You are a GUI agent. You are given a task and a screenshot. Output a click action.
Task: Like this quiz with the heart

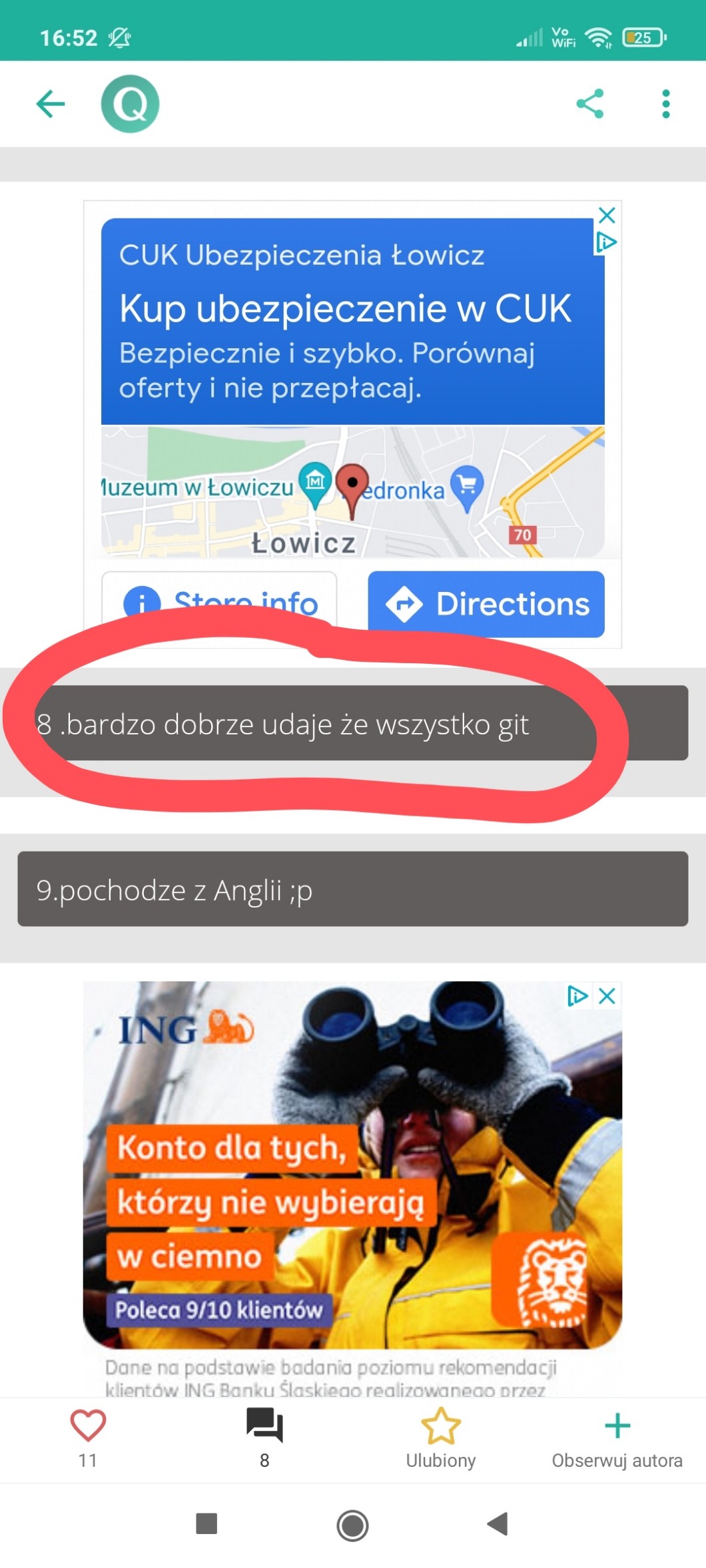click(88, 1437)
